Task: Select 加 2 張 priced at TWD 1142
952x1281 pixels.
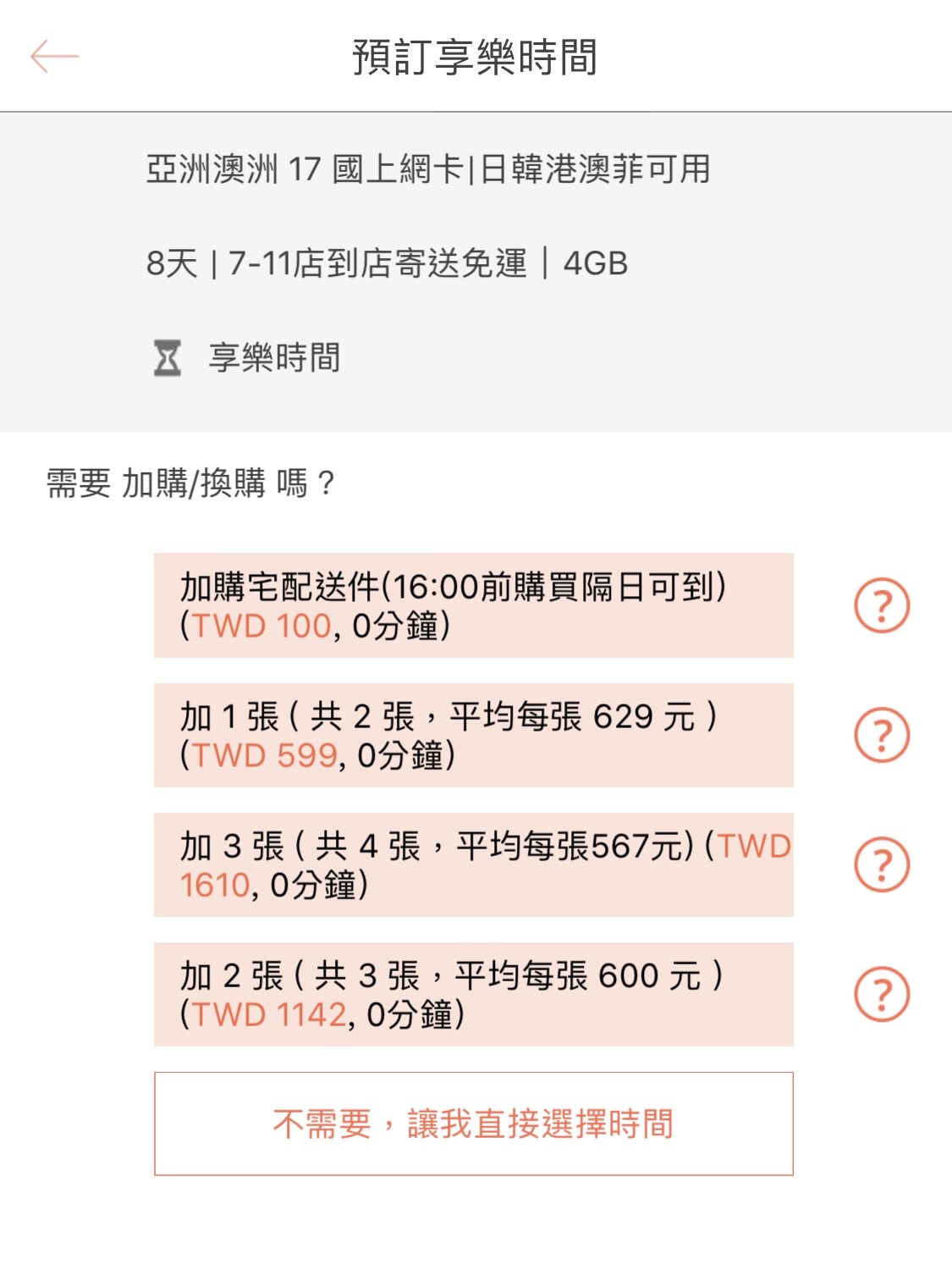Action: pyautogui.click(x=474, y=994)
